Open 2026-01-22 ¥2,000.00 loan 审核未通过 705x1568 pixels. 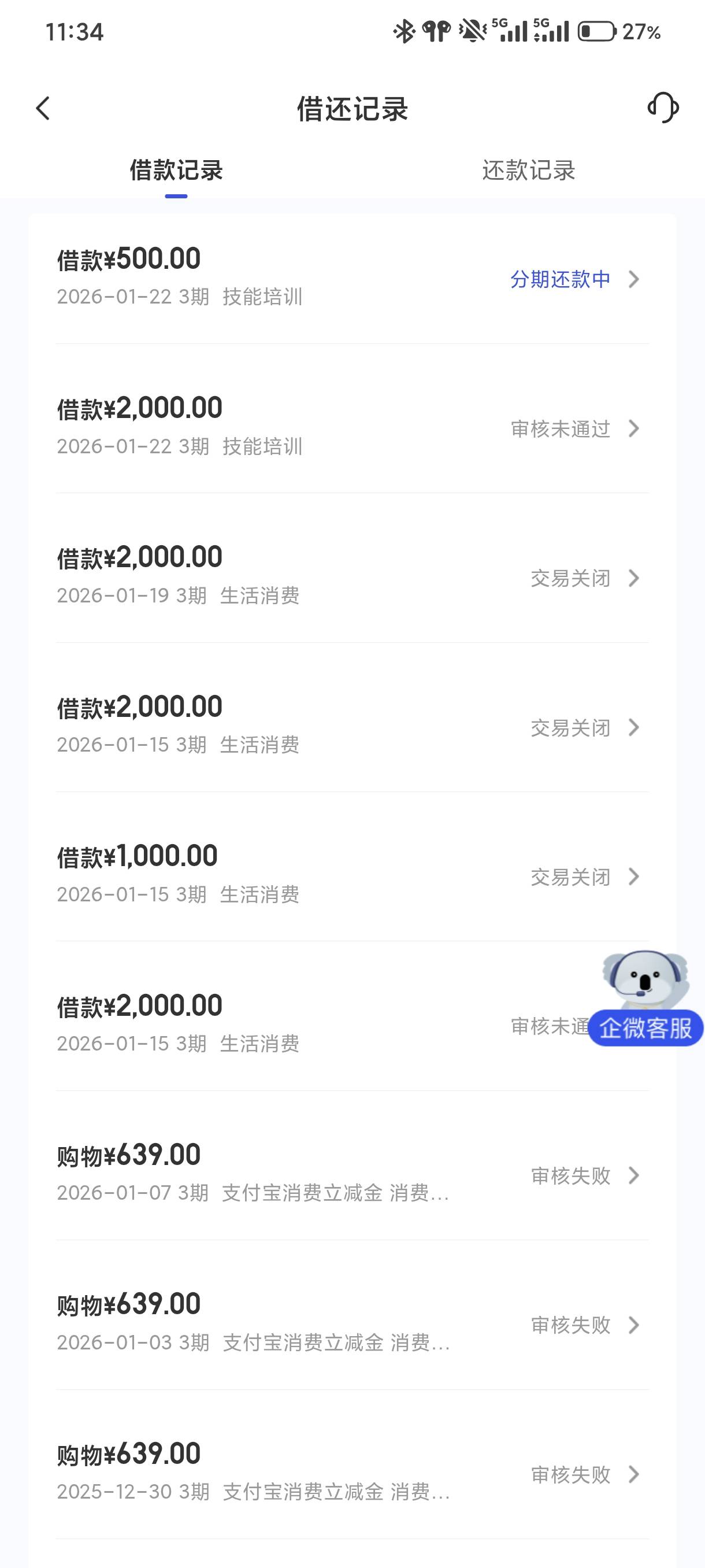click(352, 427)
